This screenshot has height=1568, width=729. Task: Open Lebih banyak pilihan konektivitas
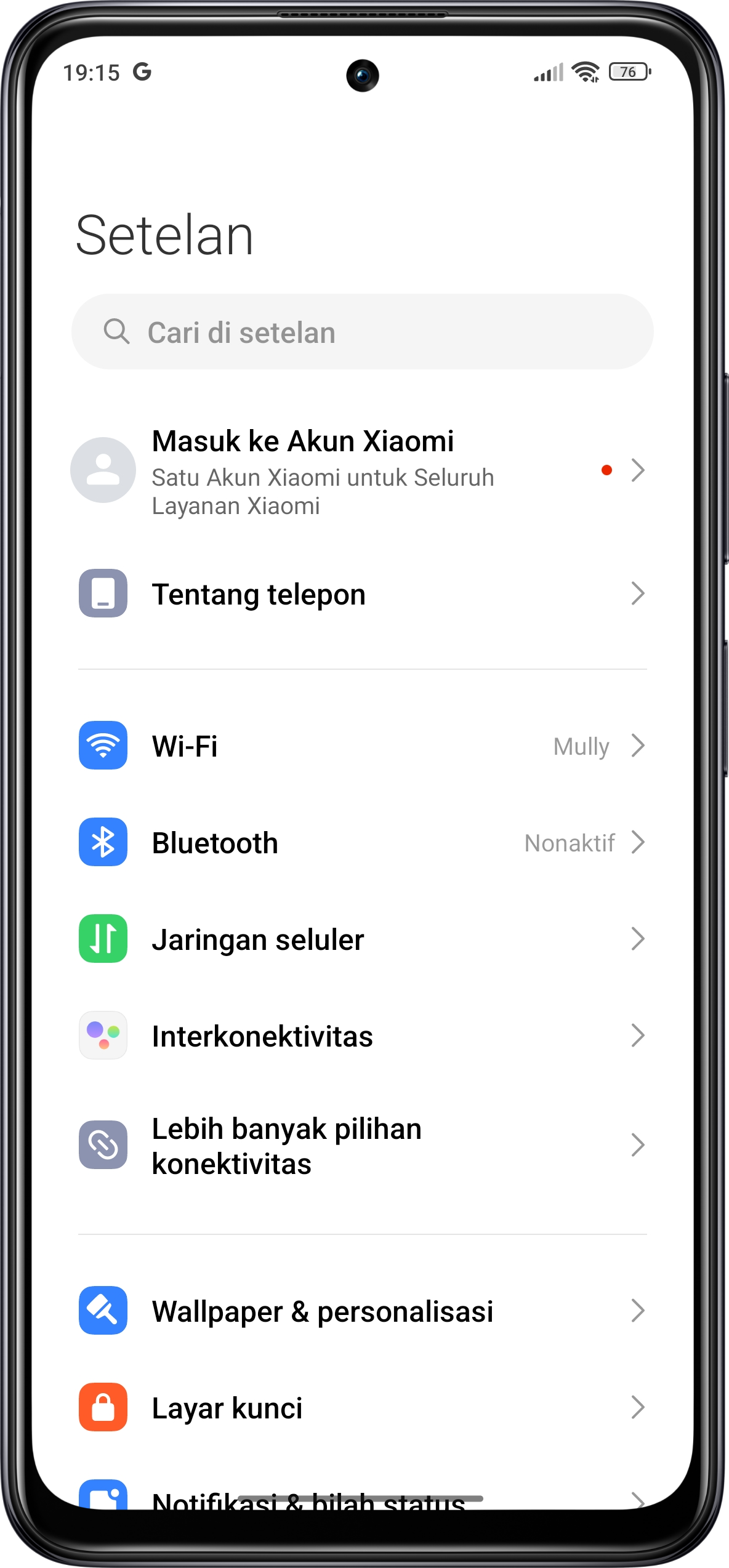(x=362, y=1146)
